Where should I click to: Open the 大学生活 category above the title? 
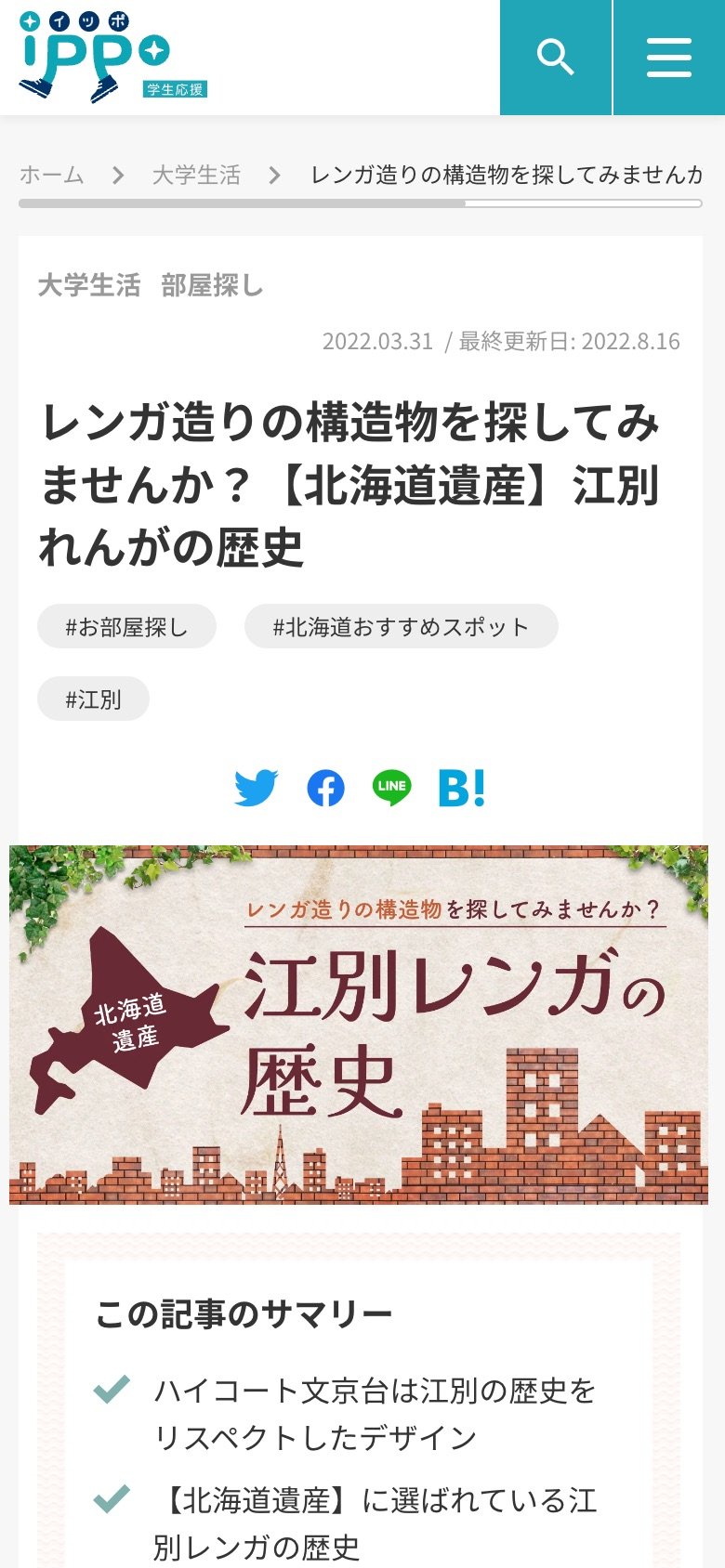click(x=89, y=285)
